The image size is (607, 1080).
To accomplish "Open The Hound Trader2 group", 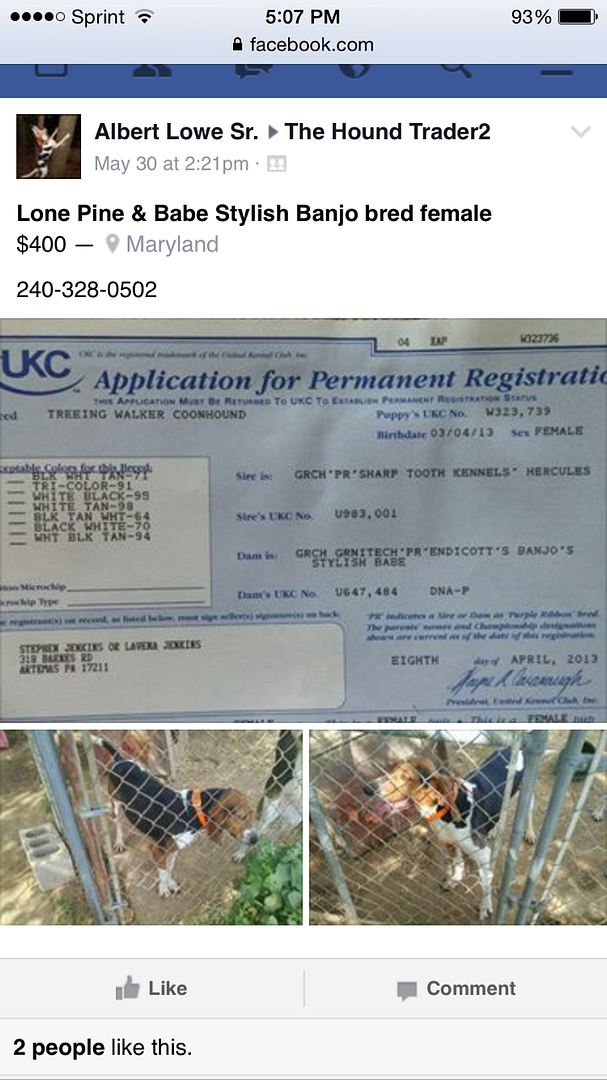I will click(x=388, y=131).
